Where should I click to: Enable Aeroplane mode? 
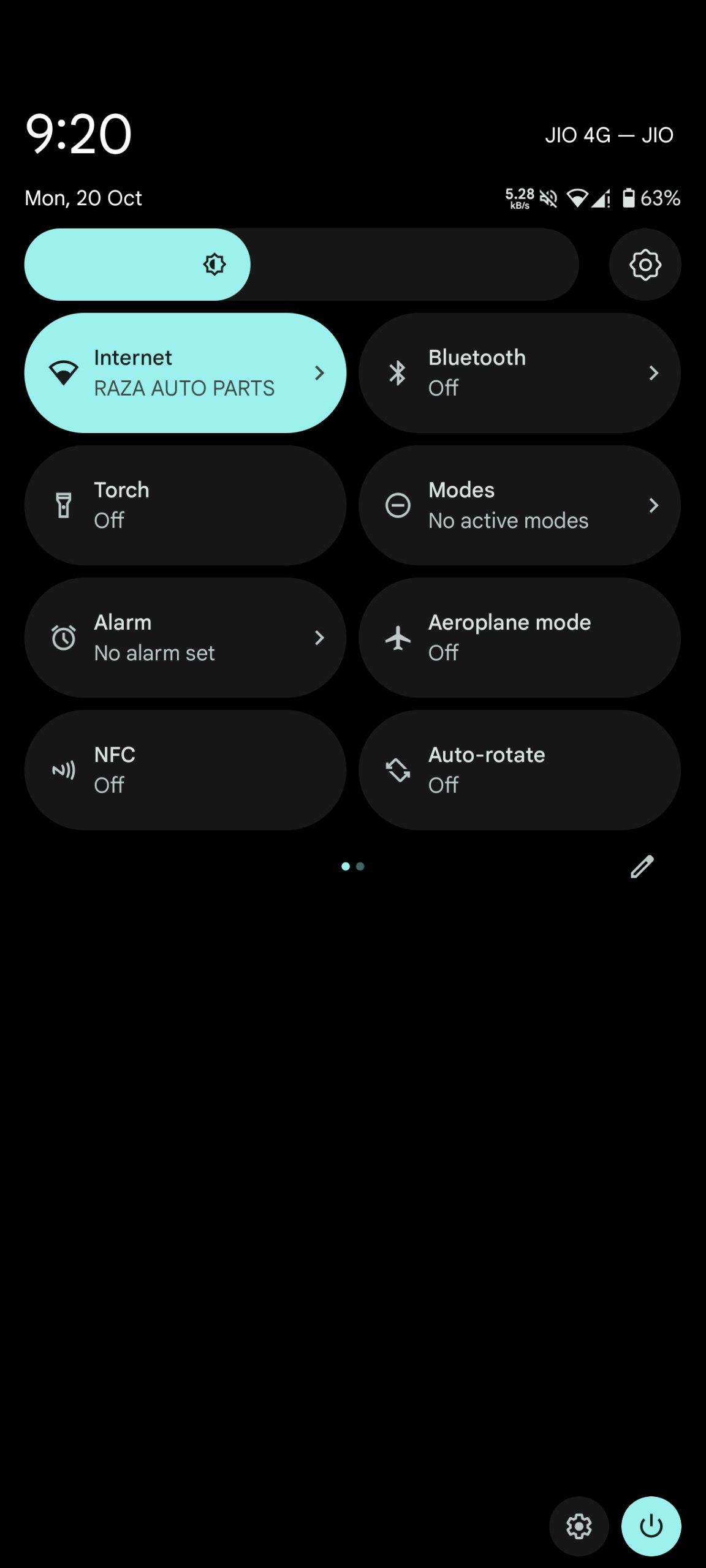(518, 637)
